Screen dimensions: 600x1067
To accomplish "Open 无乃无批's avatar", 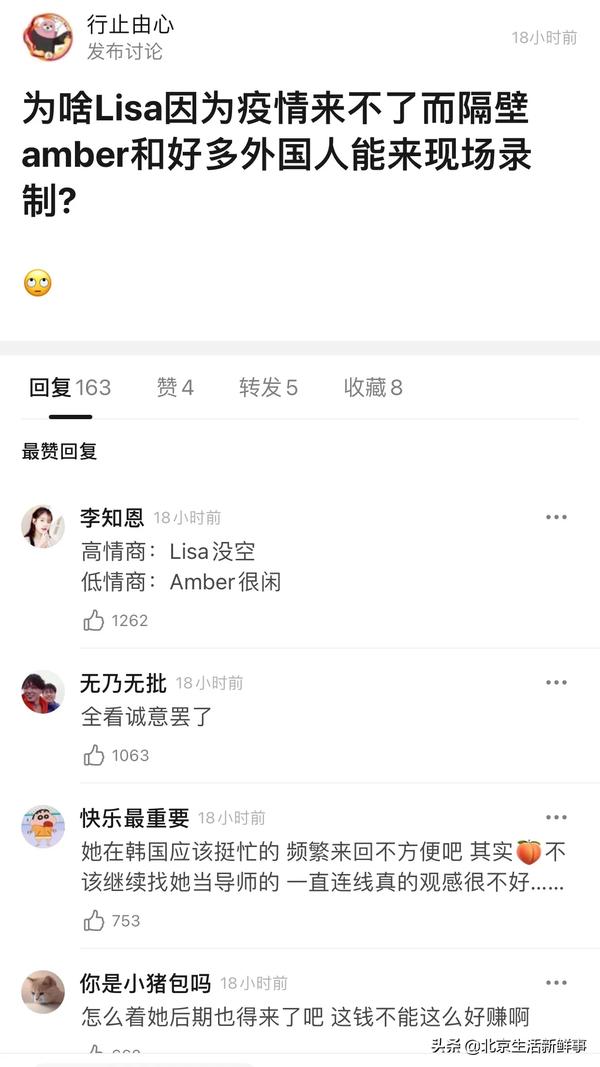I will pos(43,692).
